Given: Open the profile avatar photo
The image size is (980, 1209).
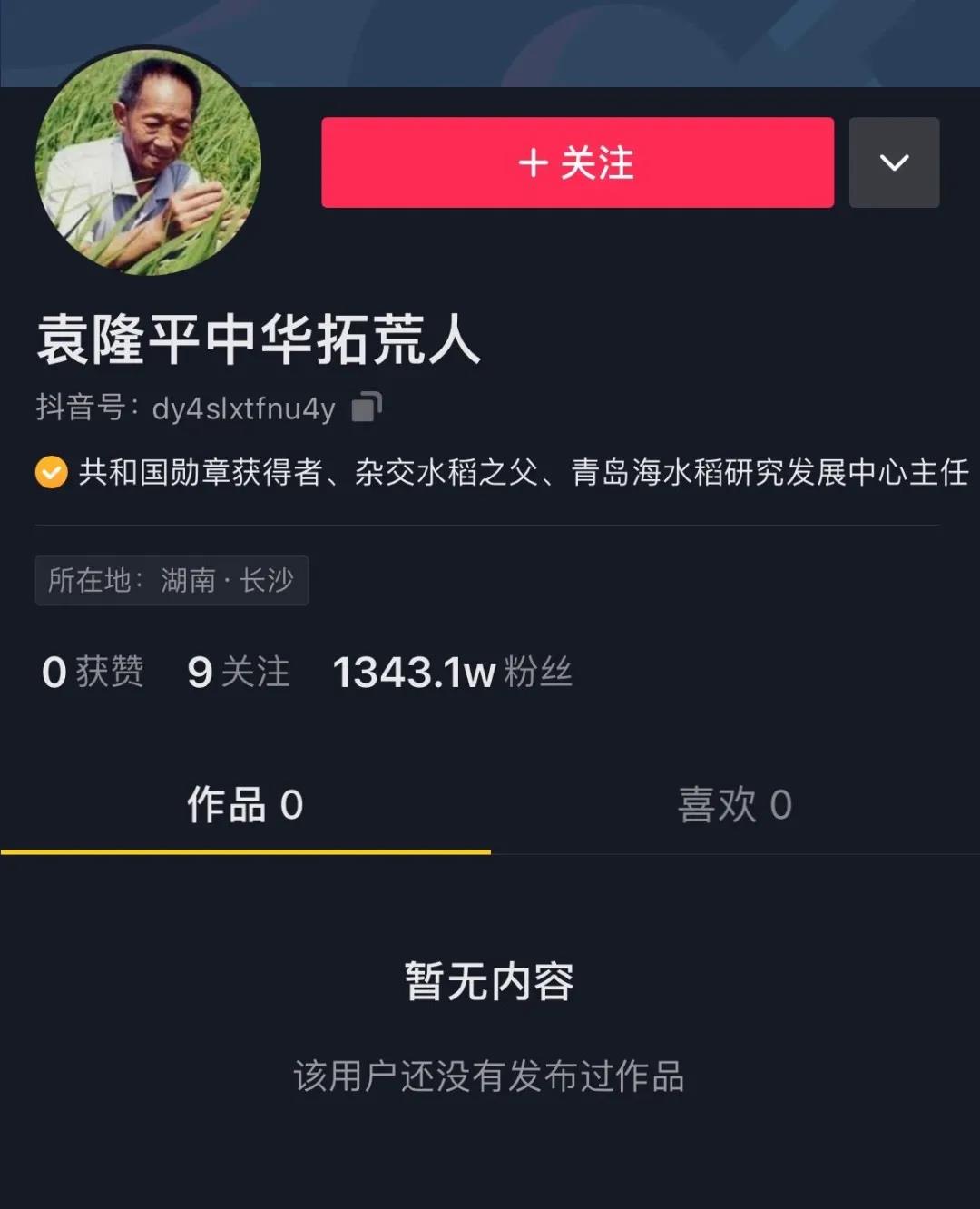Looking at the screenshot, I should coord(148,162).
